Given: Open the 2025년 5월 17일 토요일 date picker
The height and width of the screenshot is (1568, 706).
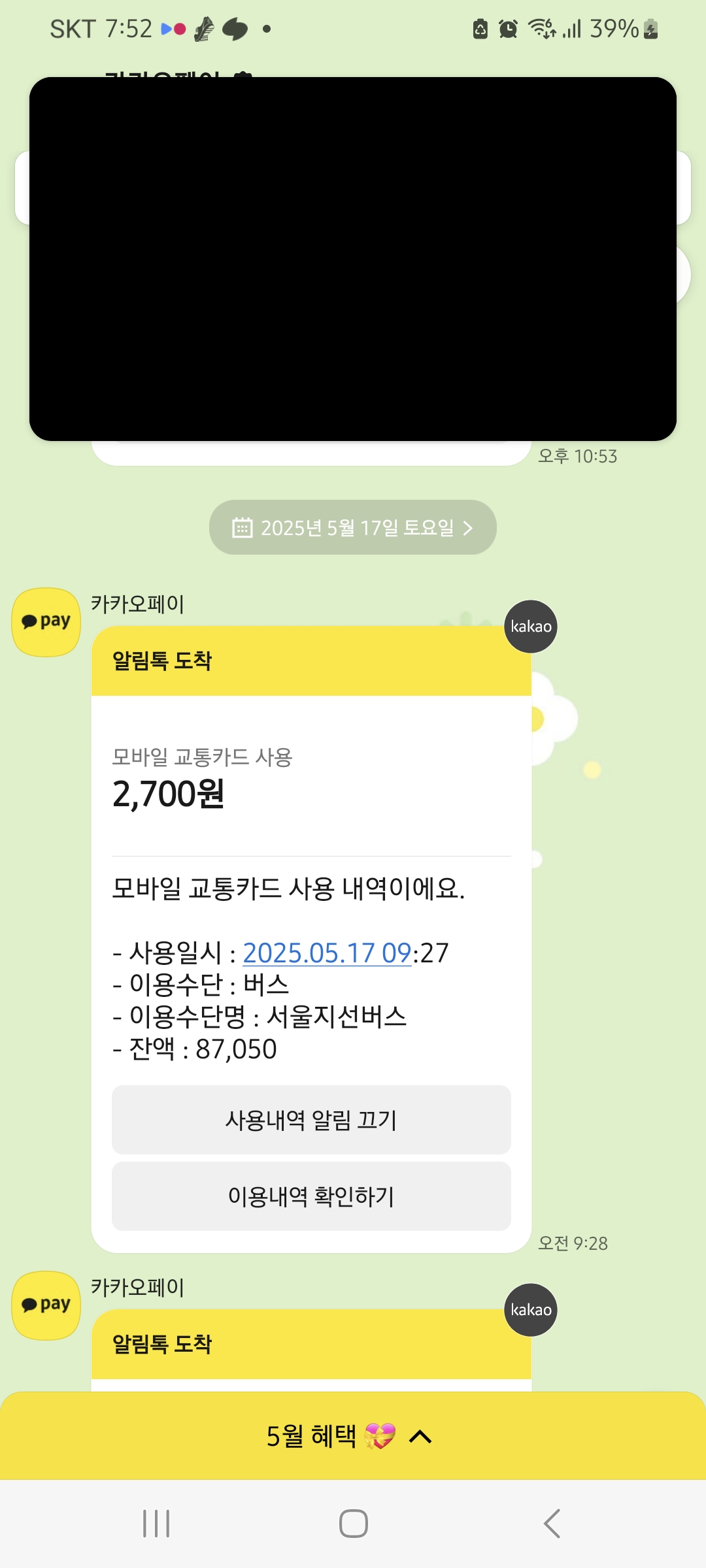Looking at the screenshot, I should tap(352, 527).
